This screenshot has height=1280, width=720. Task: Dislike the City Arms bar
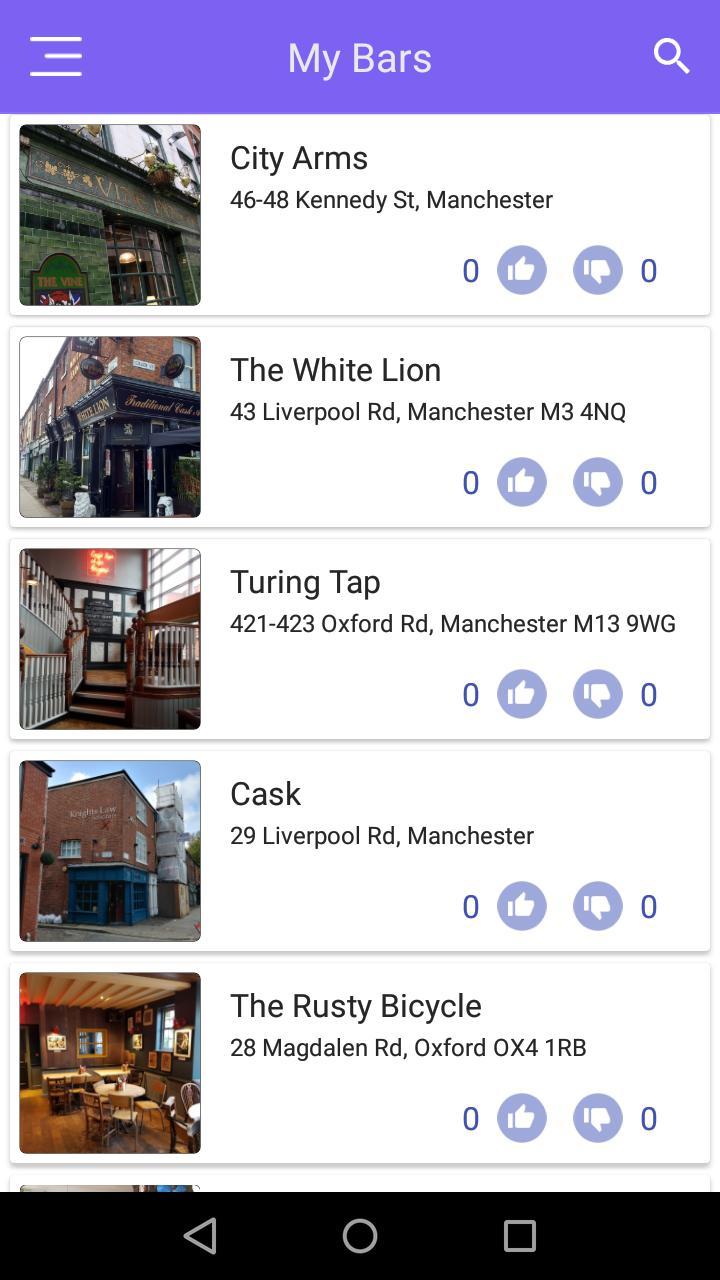[597, 269]
